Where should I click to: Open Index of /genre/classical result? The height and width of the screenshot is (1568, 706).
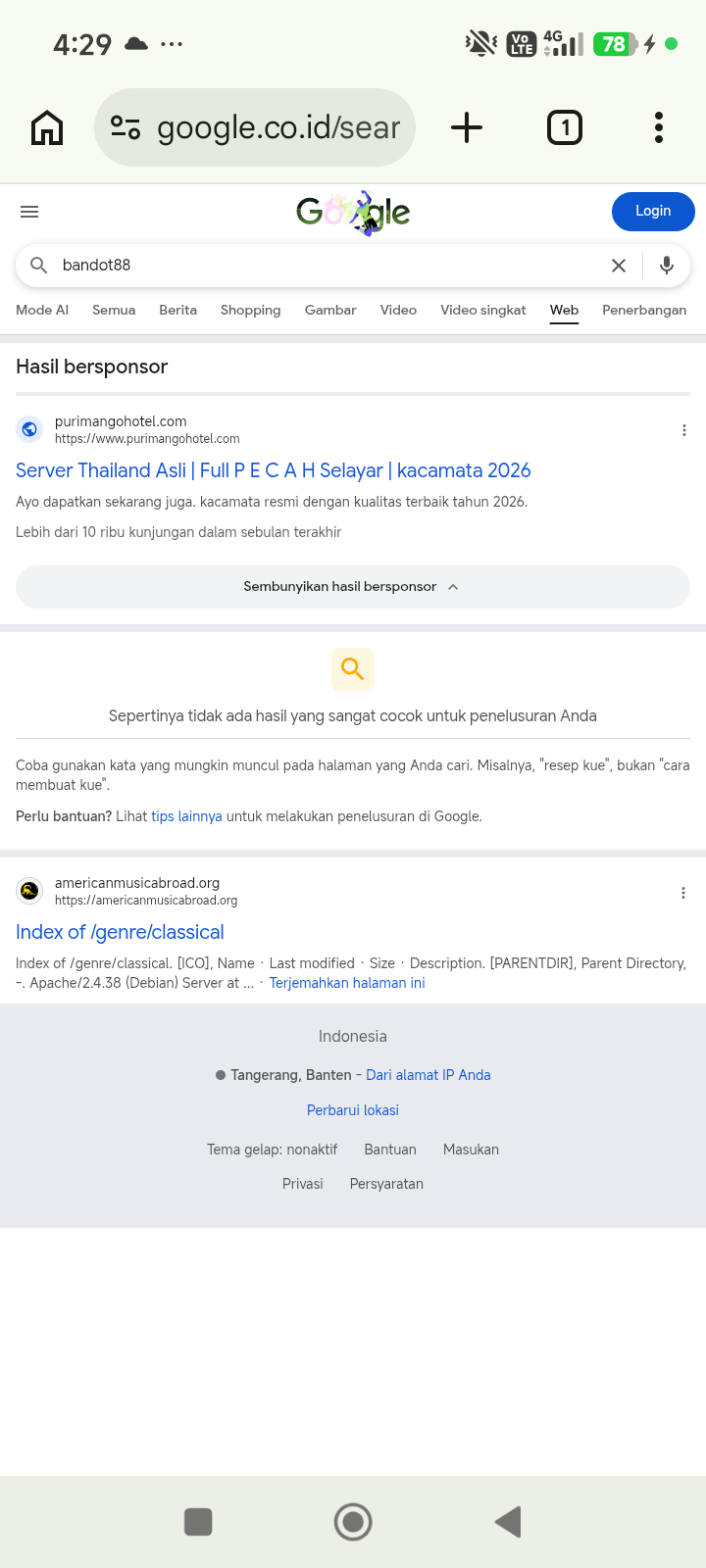pyautogui.click(x=120, y=932)
